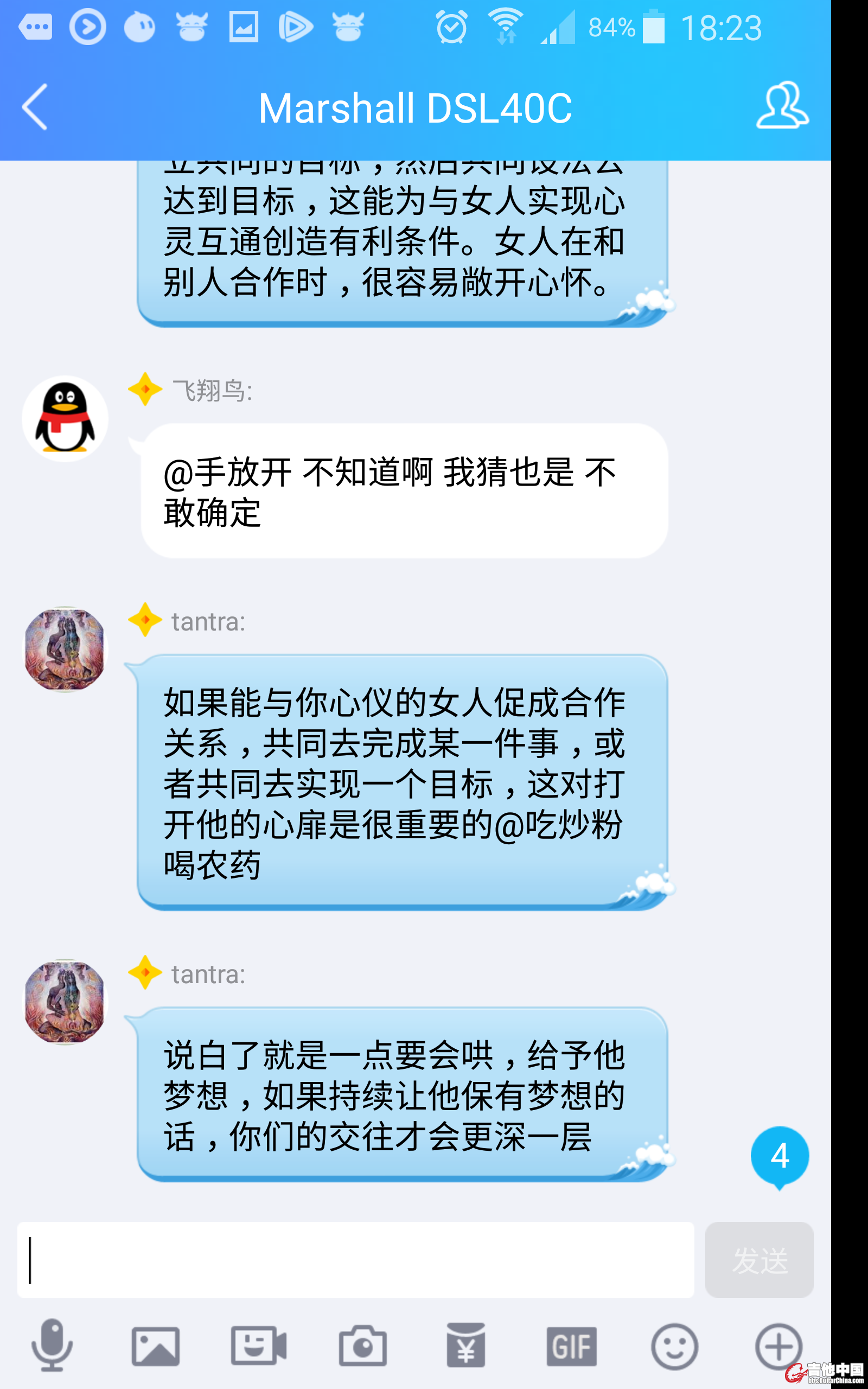868x1389 pixels.
Task: Open the group members icon
Action: [782, 105]
